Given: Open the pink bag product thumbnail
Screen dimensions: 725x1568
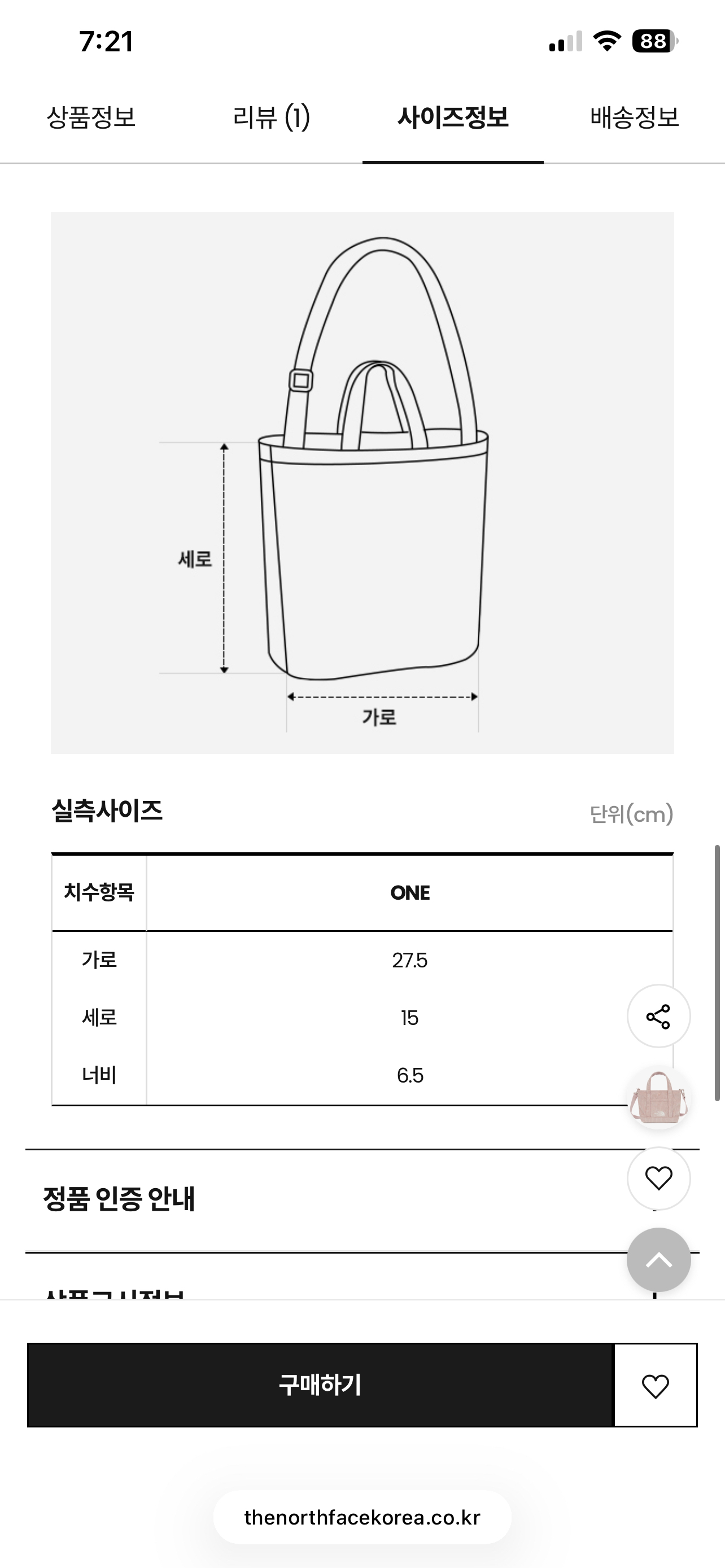Looking at the screenshot, I should coord(658,1097).
